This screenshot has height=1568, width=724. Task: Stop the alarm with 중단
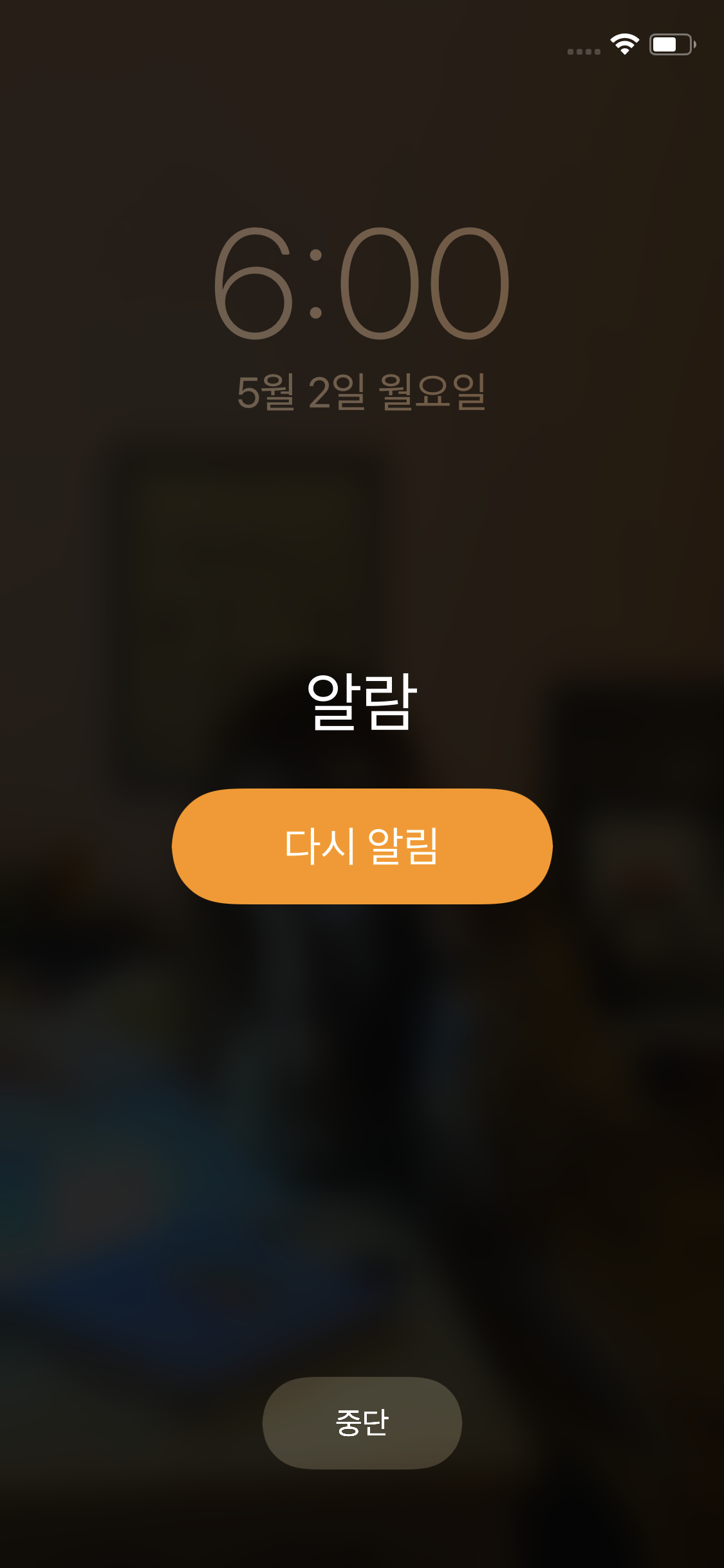pos(362,1423)
